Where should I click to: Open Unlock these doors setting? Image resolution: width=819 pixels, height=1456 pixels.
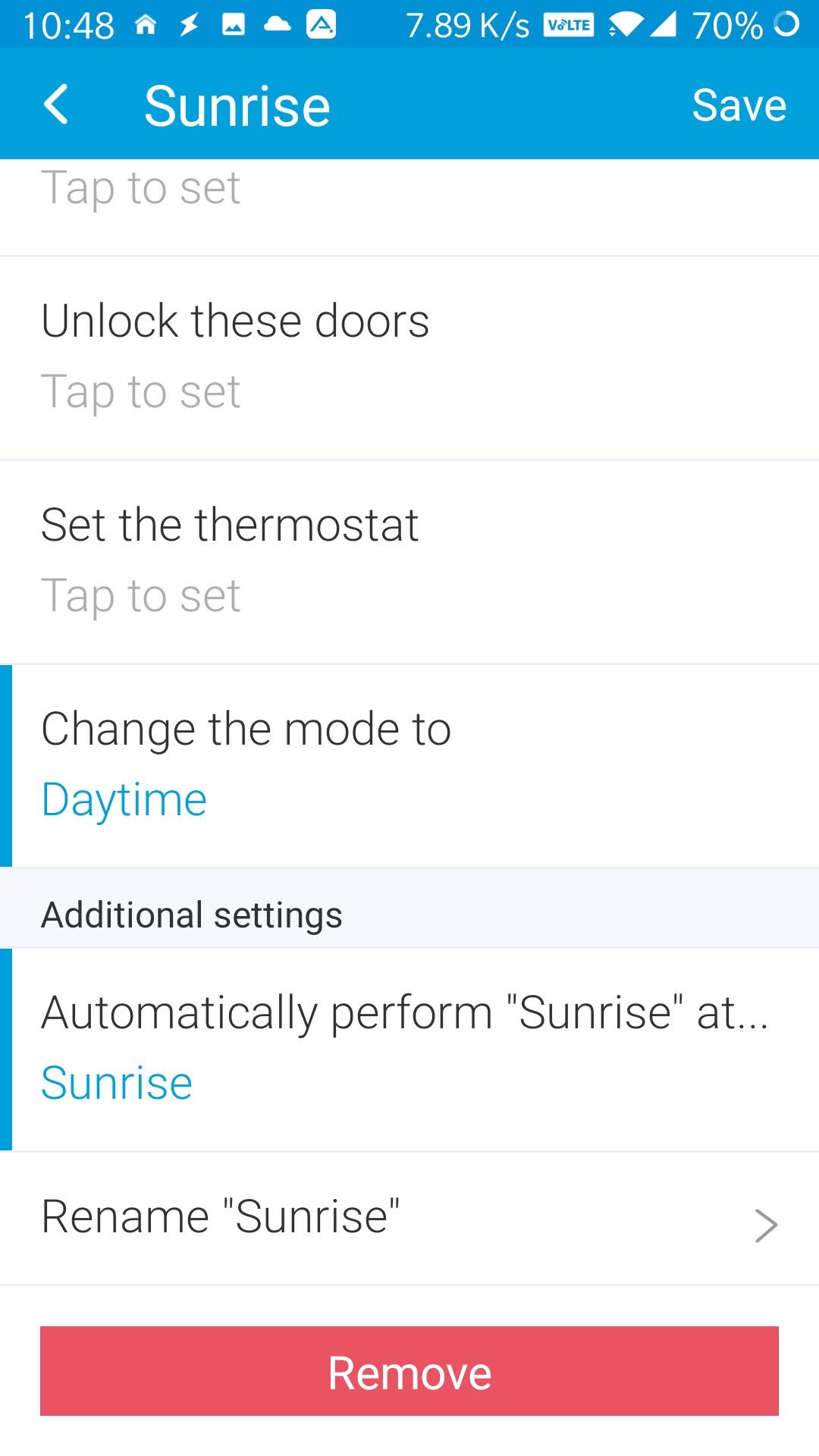click(409, 356)
